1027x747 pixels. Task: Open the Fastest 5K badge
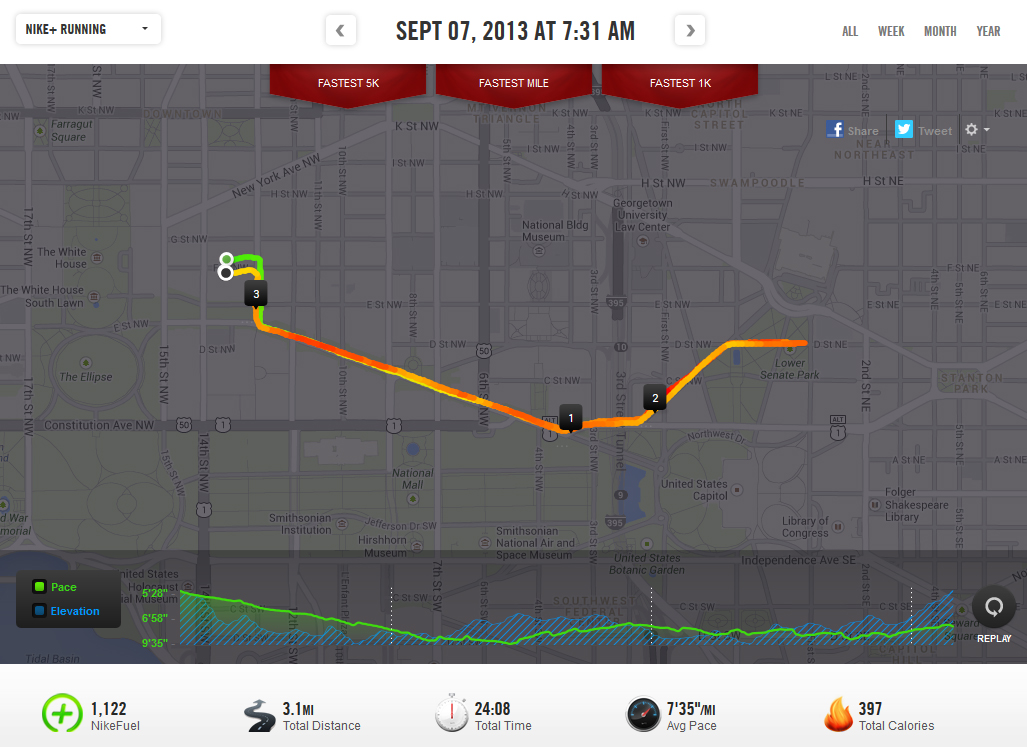(x=348, y=84)
